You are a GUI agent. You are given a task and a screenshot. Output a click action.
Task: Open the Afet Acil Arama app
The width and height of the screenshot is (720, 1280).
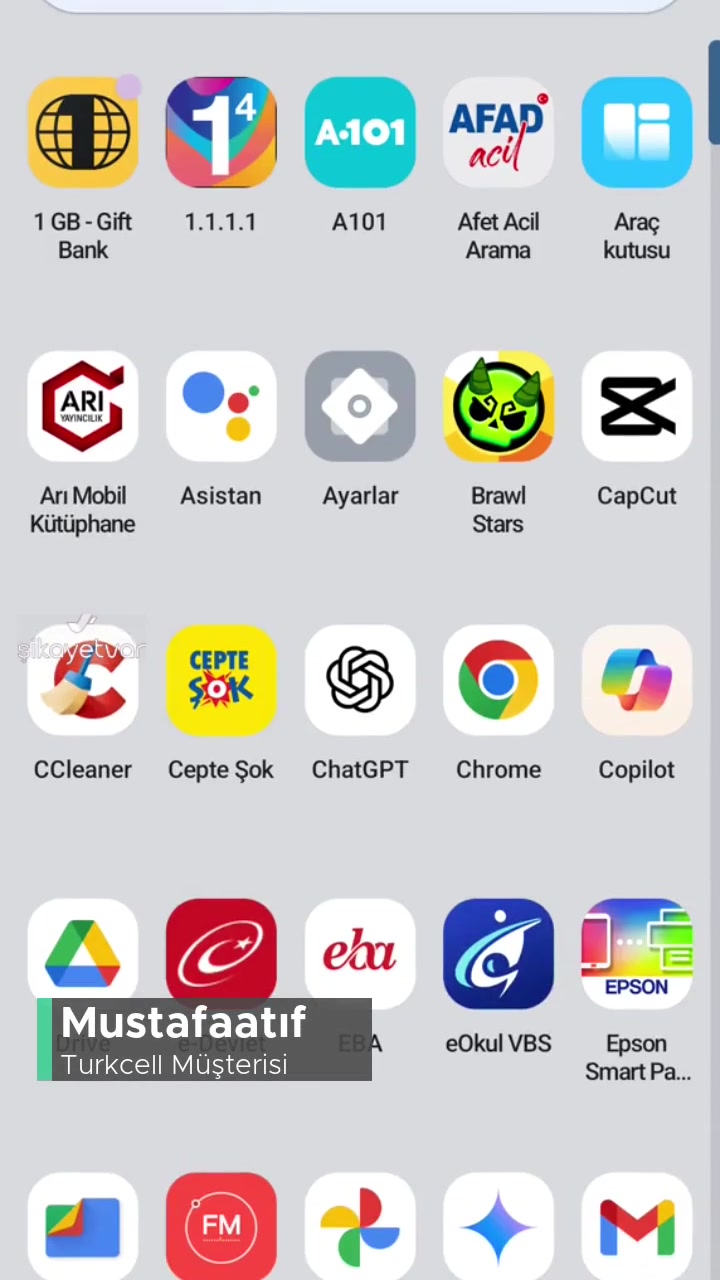[498, 132]
